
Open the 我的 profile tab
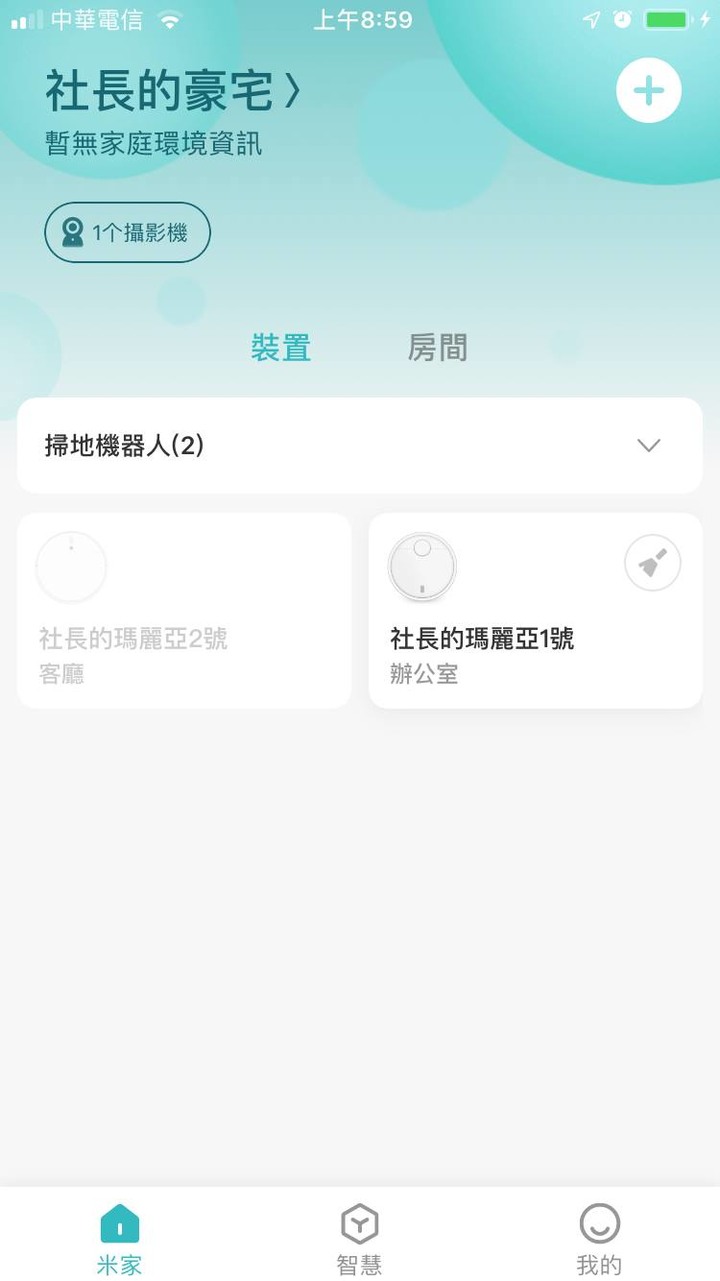coord(599,1238)
